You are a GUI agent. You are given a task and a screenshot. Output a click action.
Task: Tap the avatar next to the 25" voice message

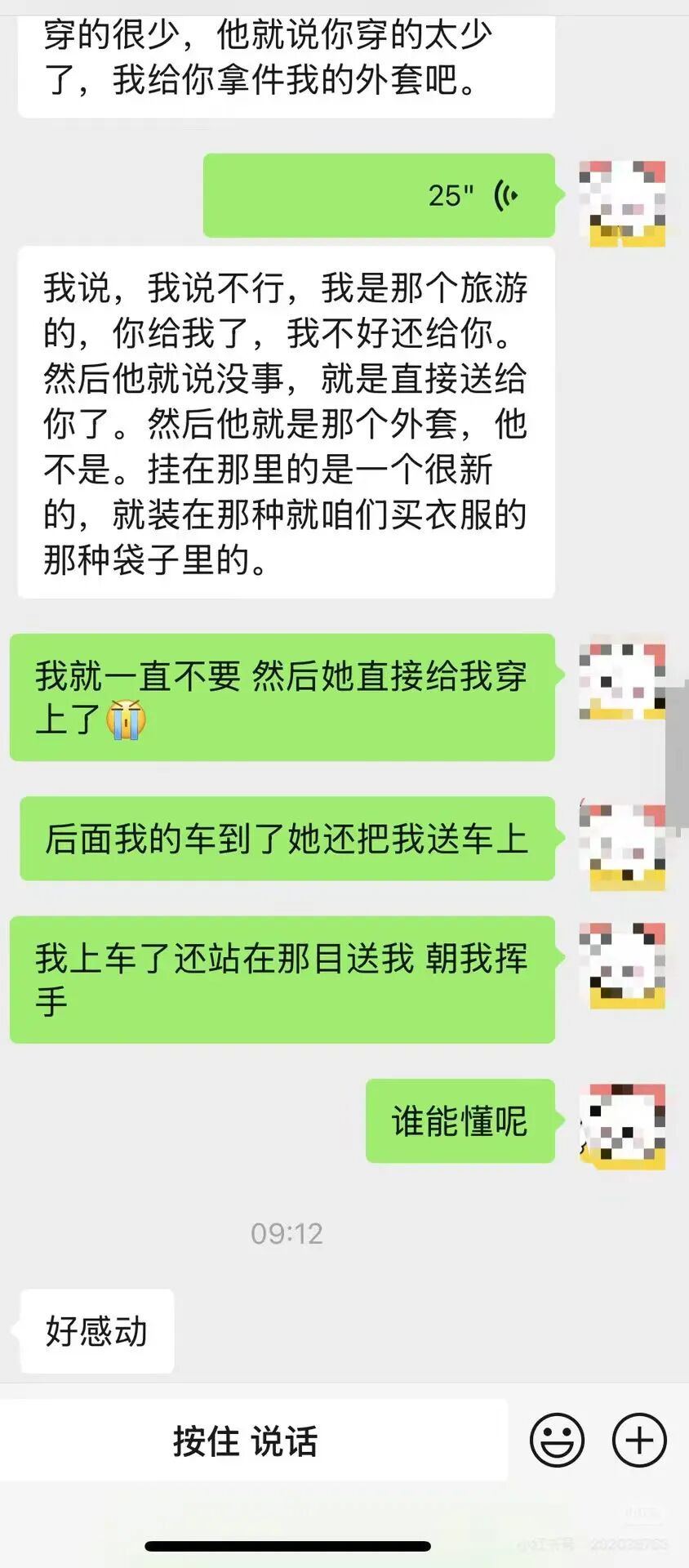click(622, 203)
